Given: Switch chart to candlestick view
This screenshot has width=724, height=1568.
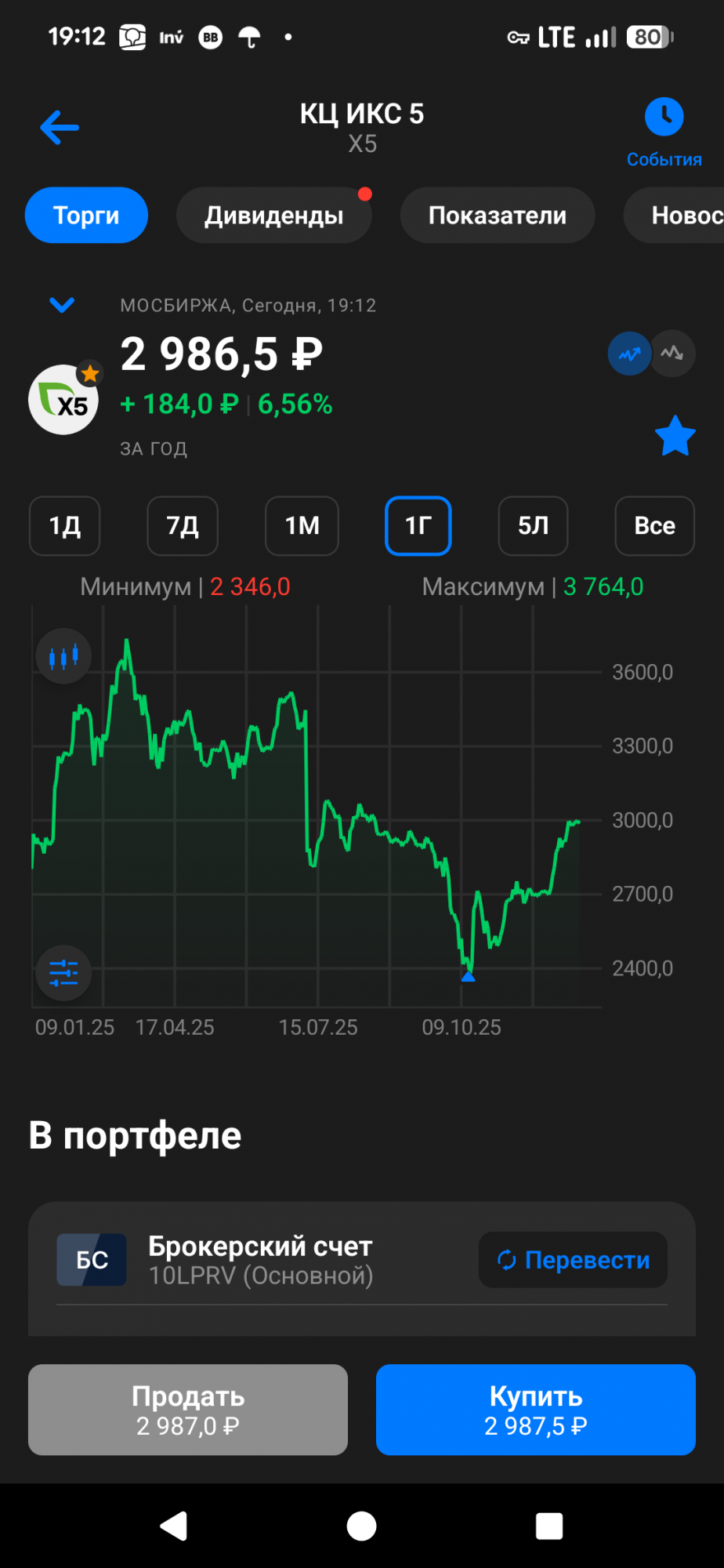Looking at the screenshot, I should click(63, 656).
